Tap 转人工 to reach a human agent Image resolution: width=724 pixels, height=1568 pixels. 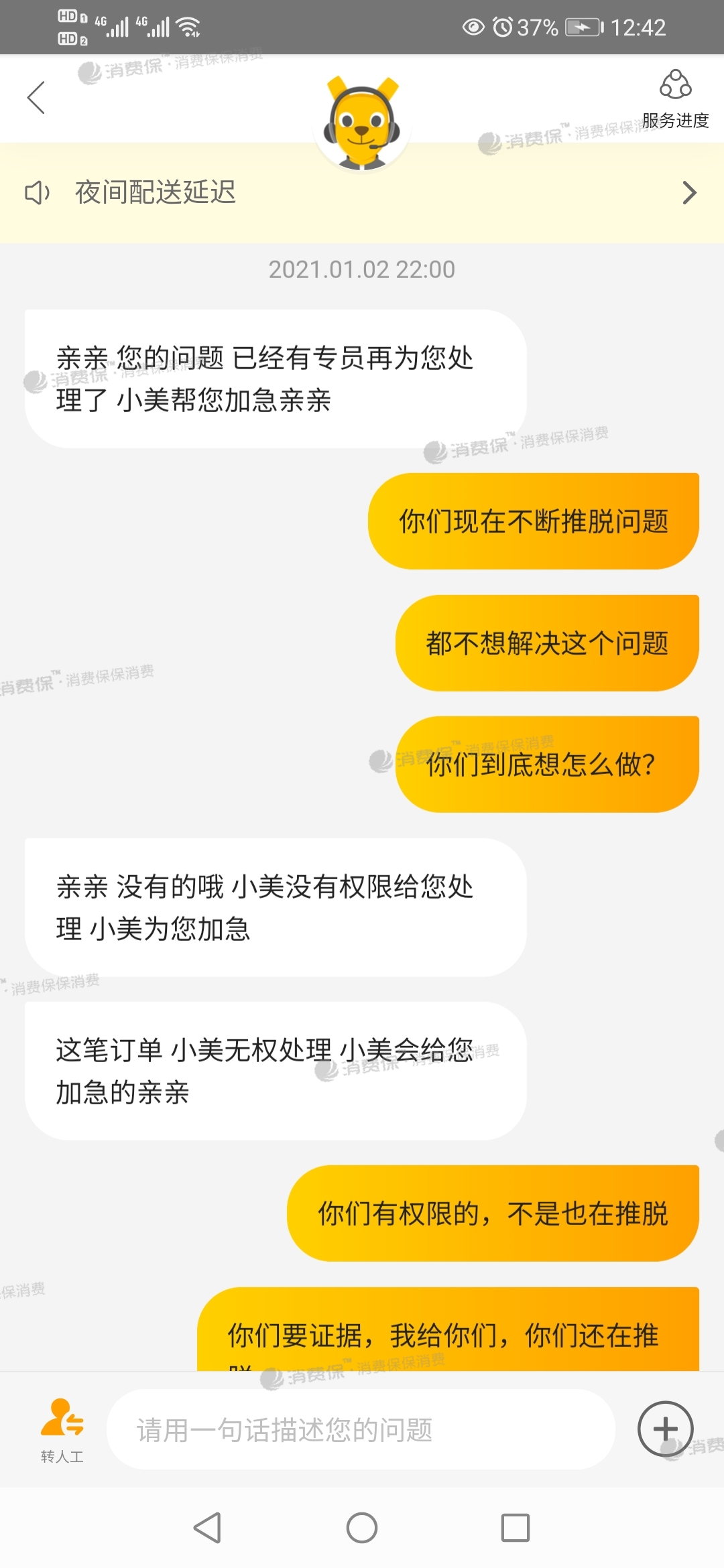[x=62, y=1430]
